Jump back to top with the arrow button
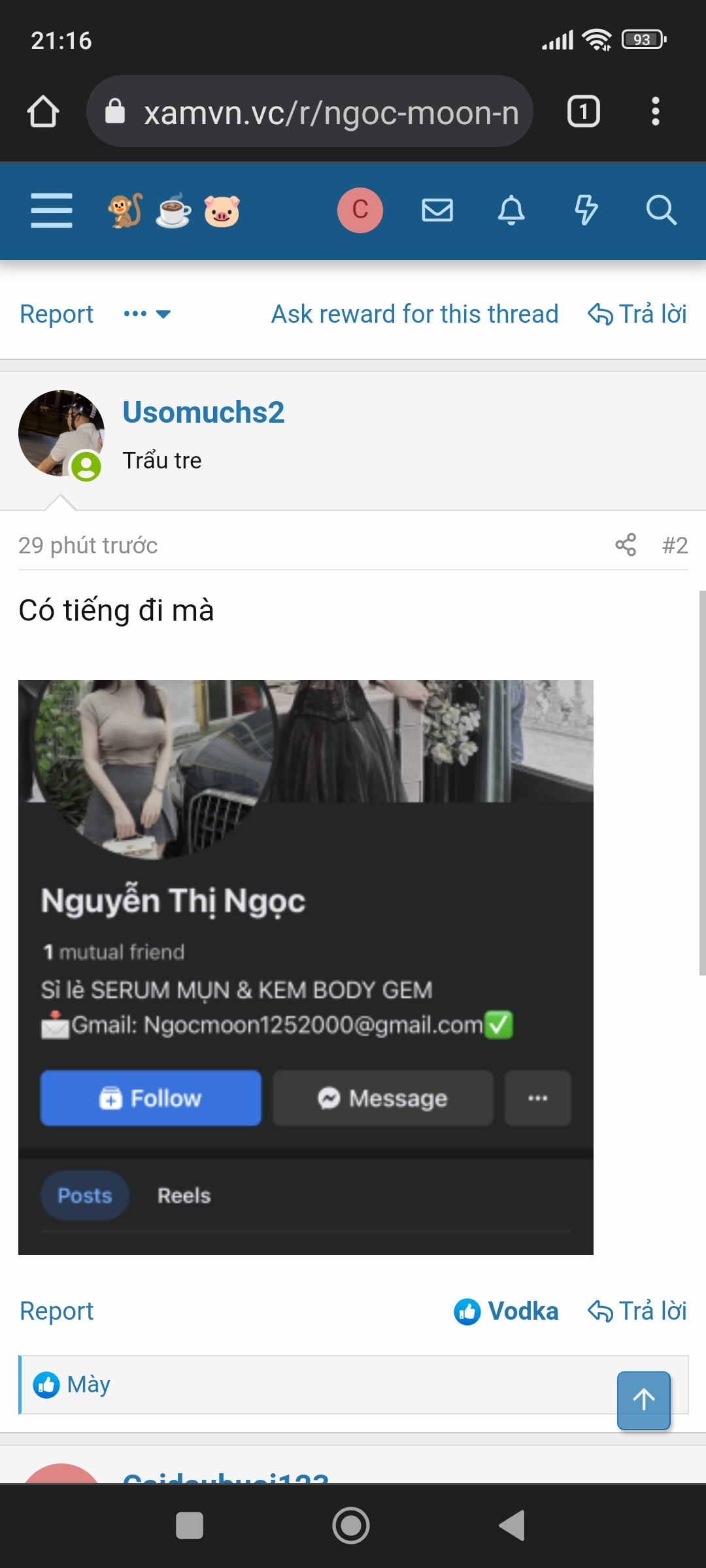 pyautogui.click(x=644, y=1399)
